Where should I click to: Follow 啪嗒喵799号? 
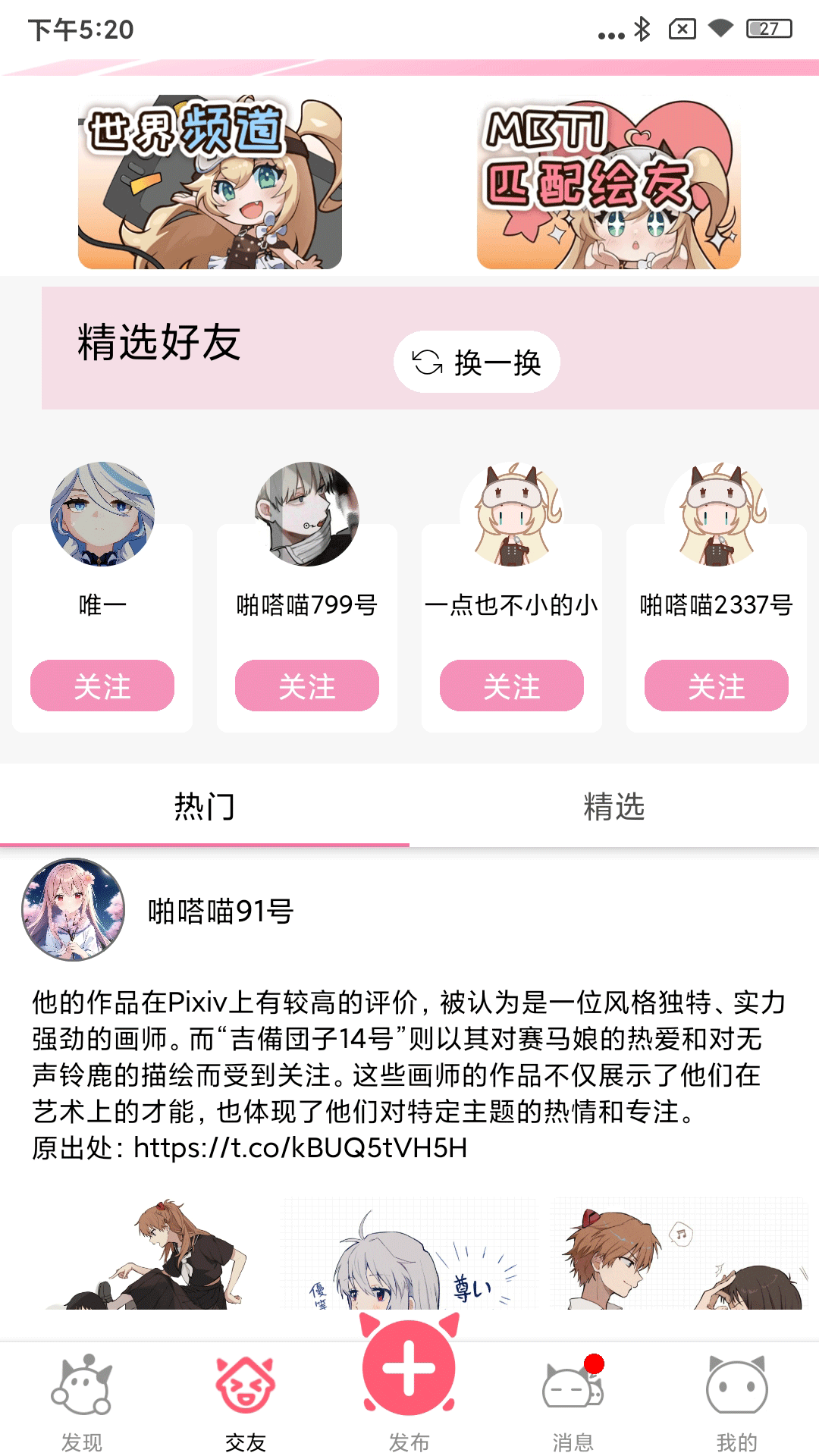[307, 686]
